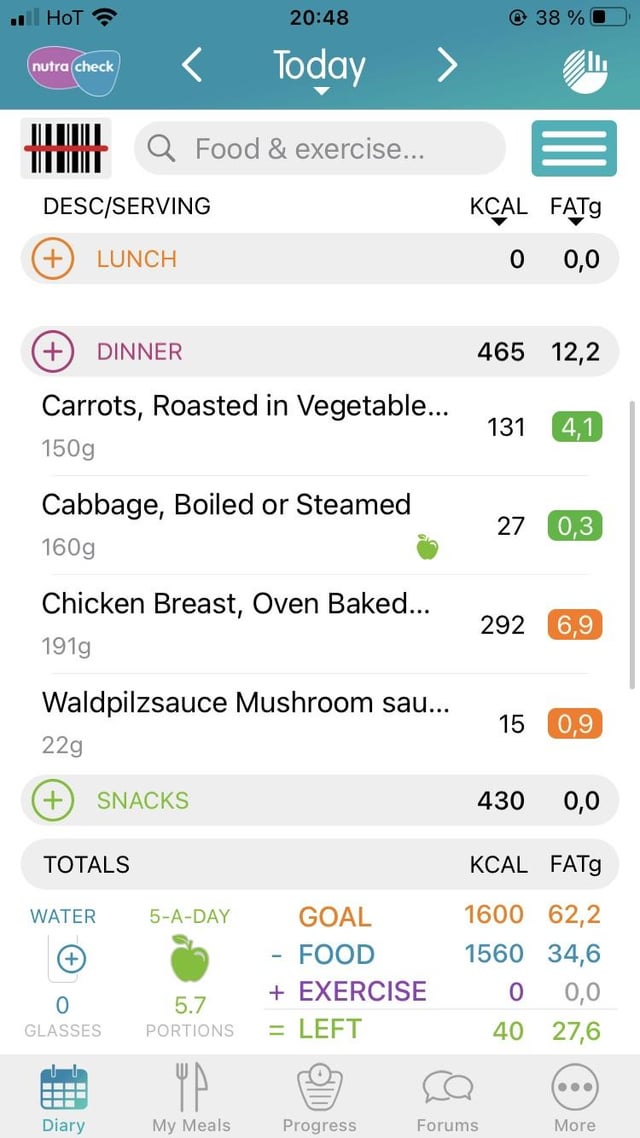Open the More tab
Viewport: 640px width, 1138px height.
click(x=575, y=1097)
